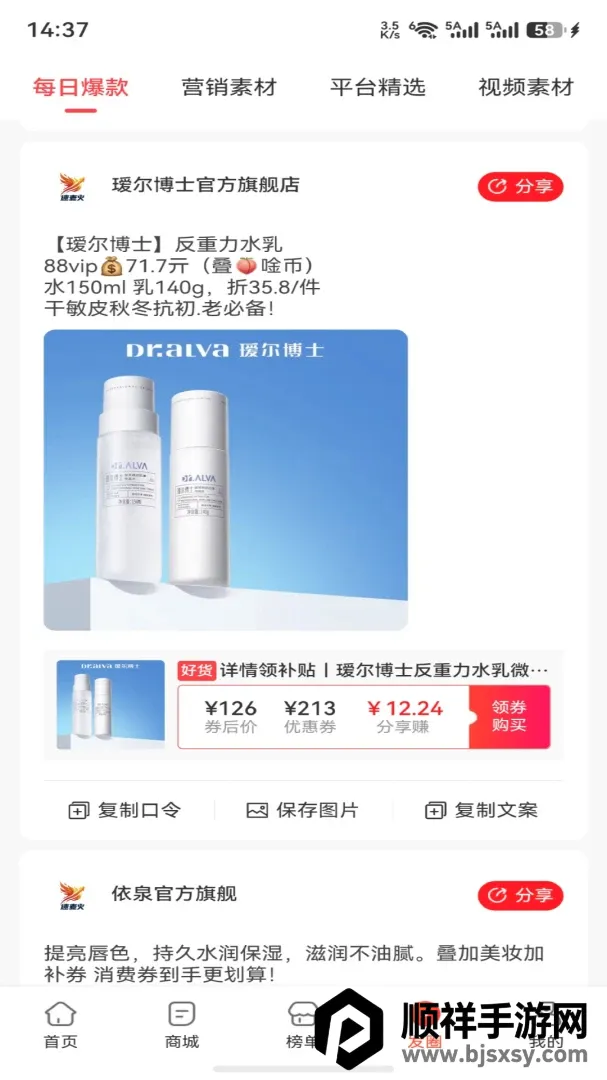Switch to the 平台精选 tab
Screen dimensions: 607x1080
[x=378, y=87]
